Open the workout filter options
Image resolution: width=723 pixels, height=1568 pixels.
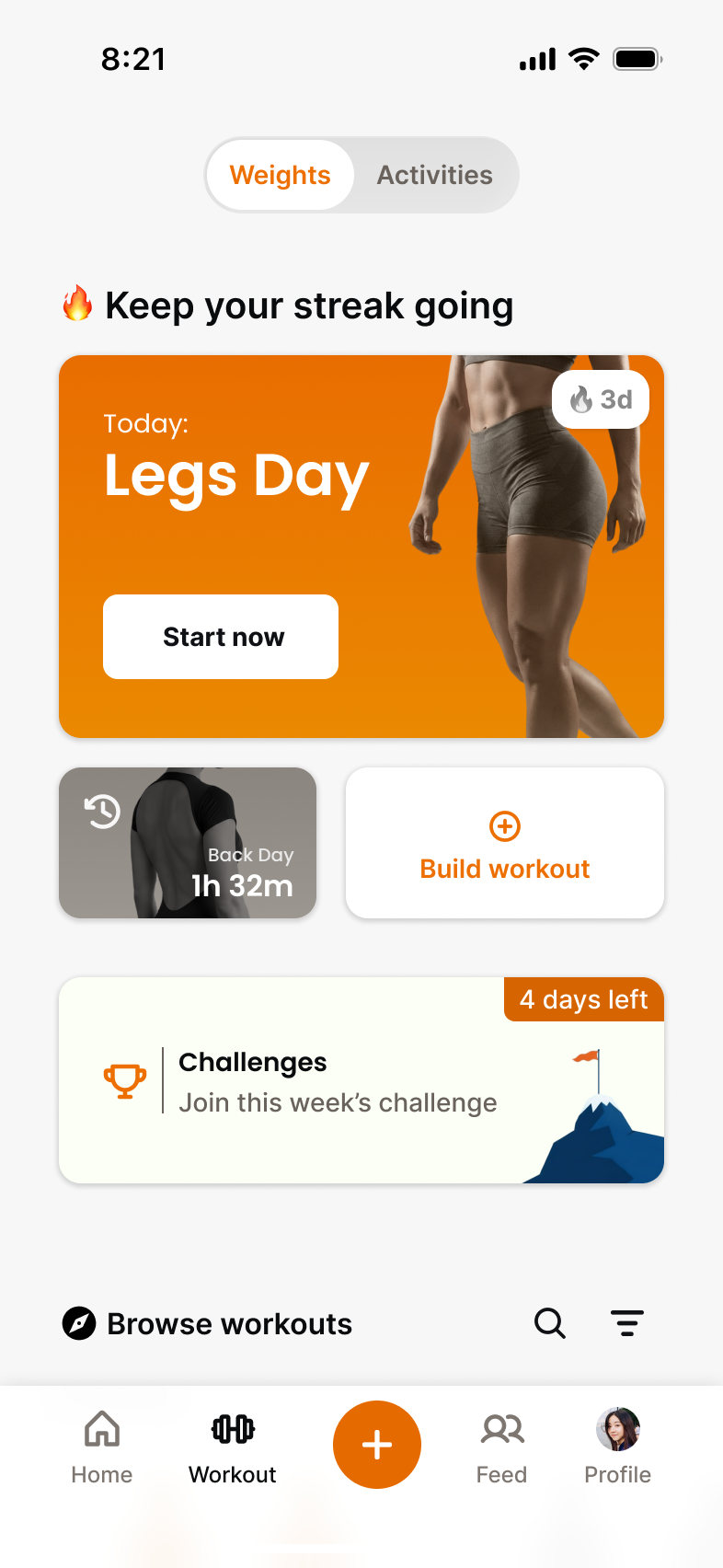coord(627,1323)
